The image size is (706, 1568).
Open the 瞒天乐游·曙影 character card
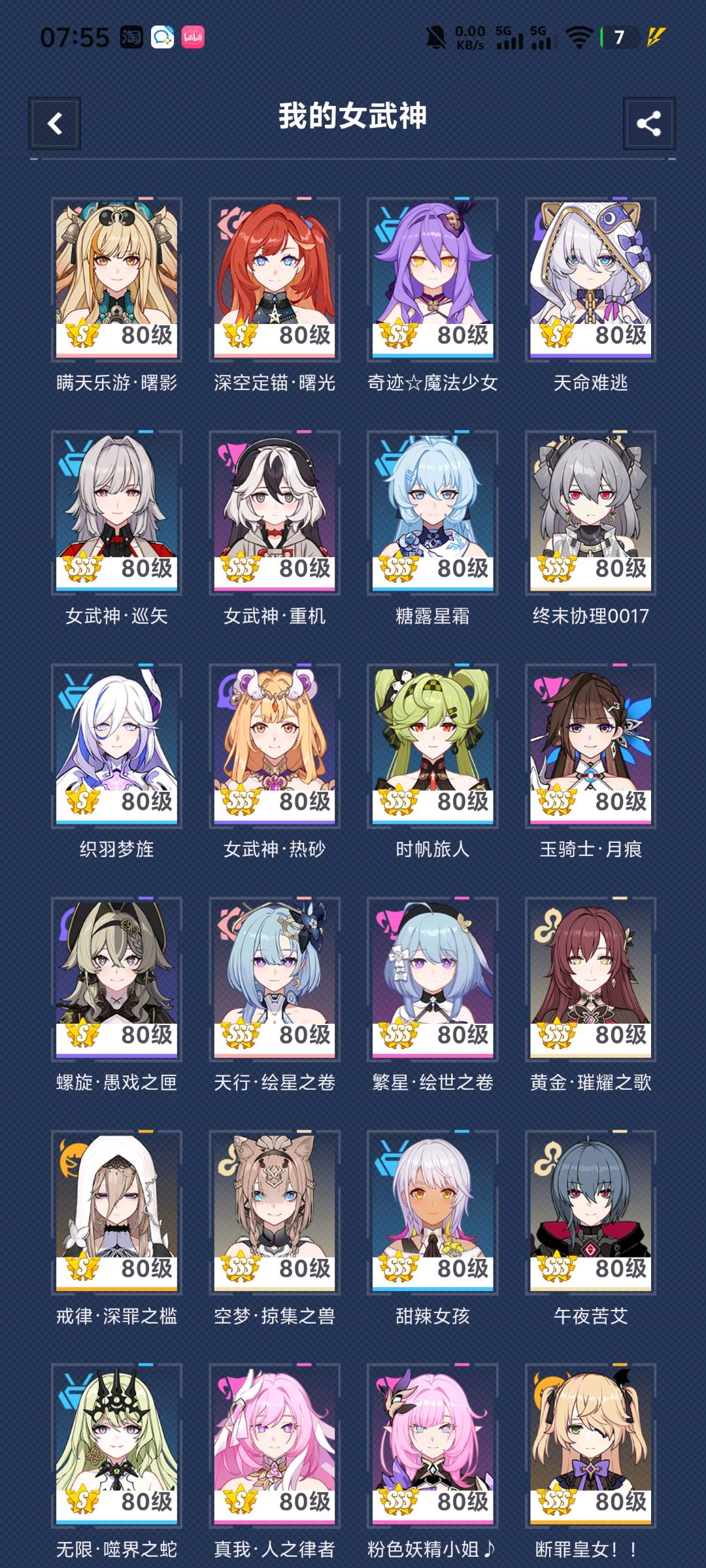click(116, 279)
